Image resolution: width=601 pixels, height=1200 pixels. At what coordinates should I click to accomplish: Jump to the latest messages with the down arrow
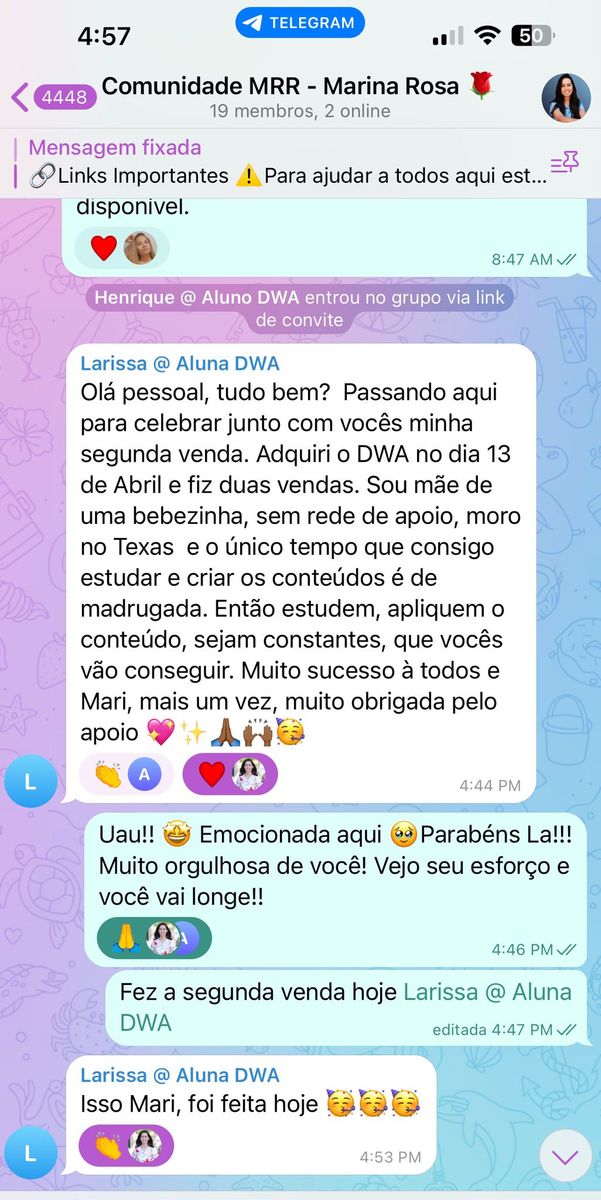[x=565, y=1156]
